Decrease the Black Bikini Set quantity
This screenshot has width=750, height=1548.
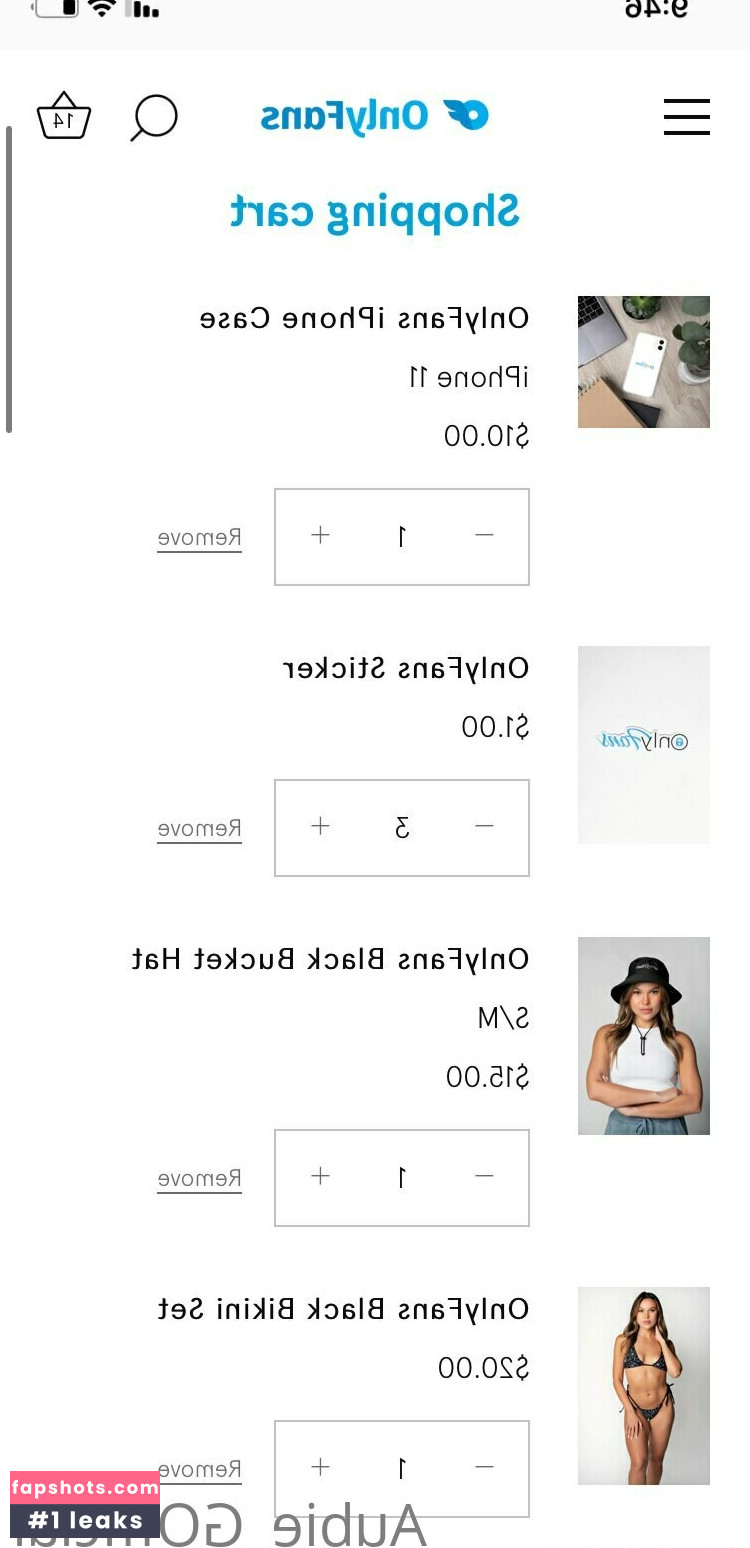point(484,1468)
